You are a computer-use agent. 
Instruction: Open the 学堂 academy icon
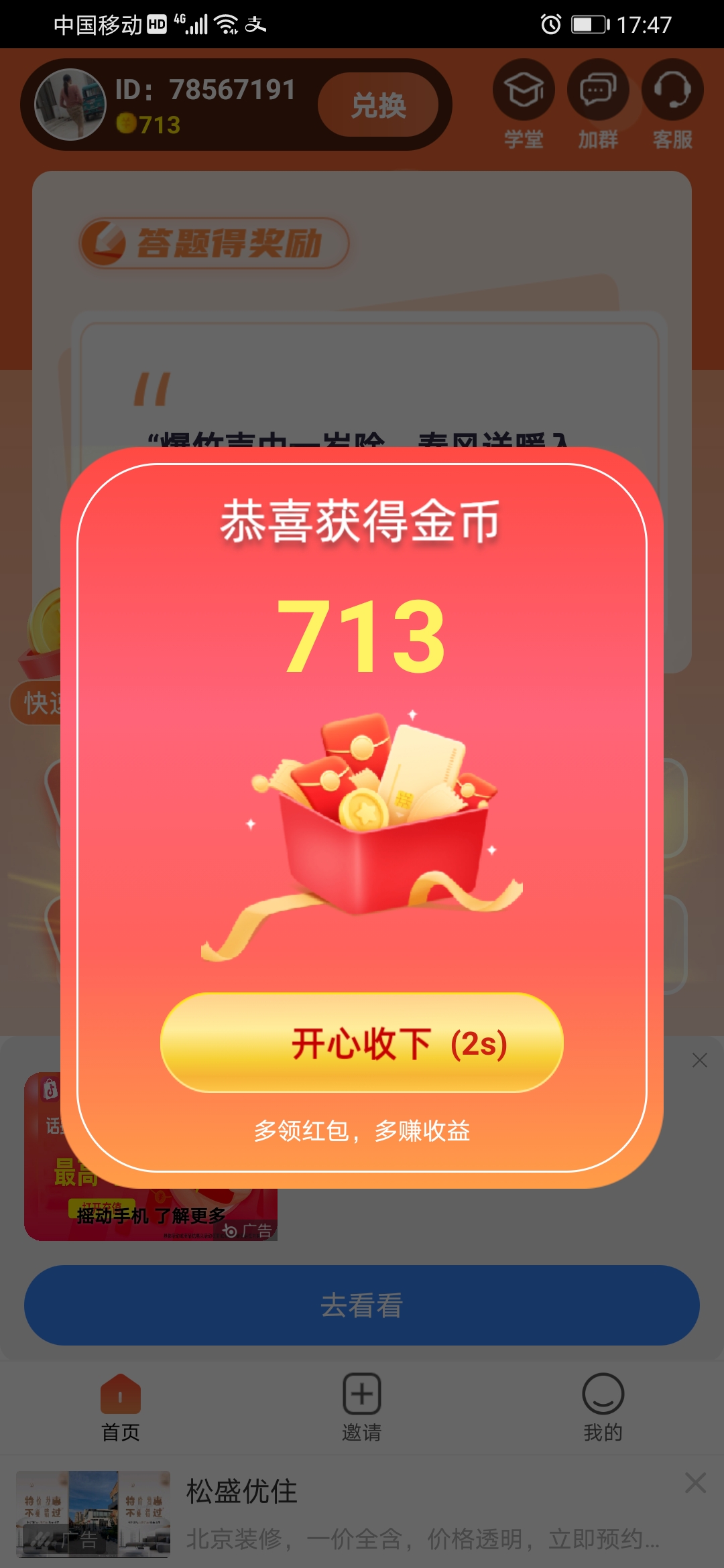click(x=524, y=105)
